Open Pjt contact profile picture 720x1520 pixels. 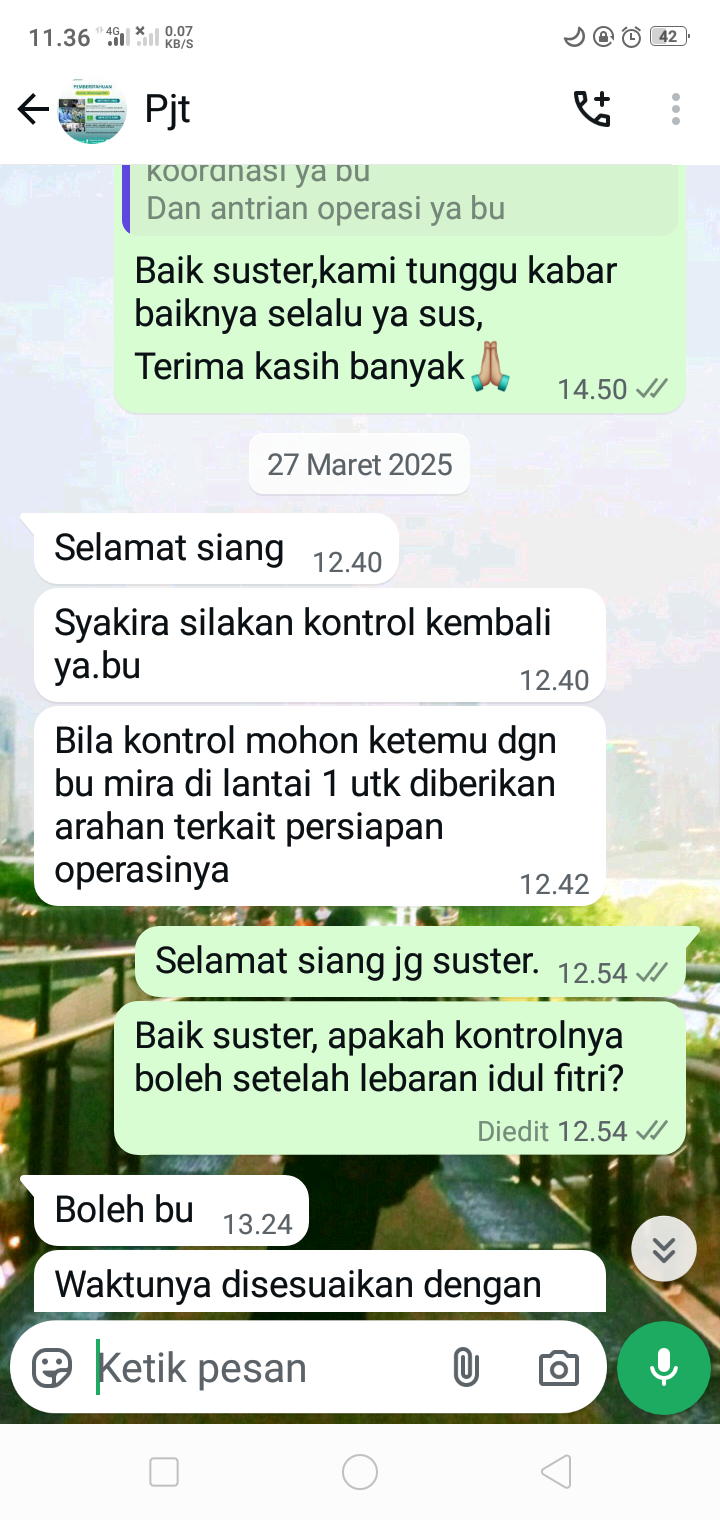[x=92, y=109]
